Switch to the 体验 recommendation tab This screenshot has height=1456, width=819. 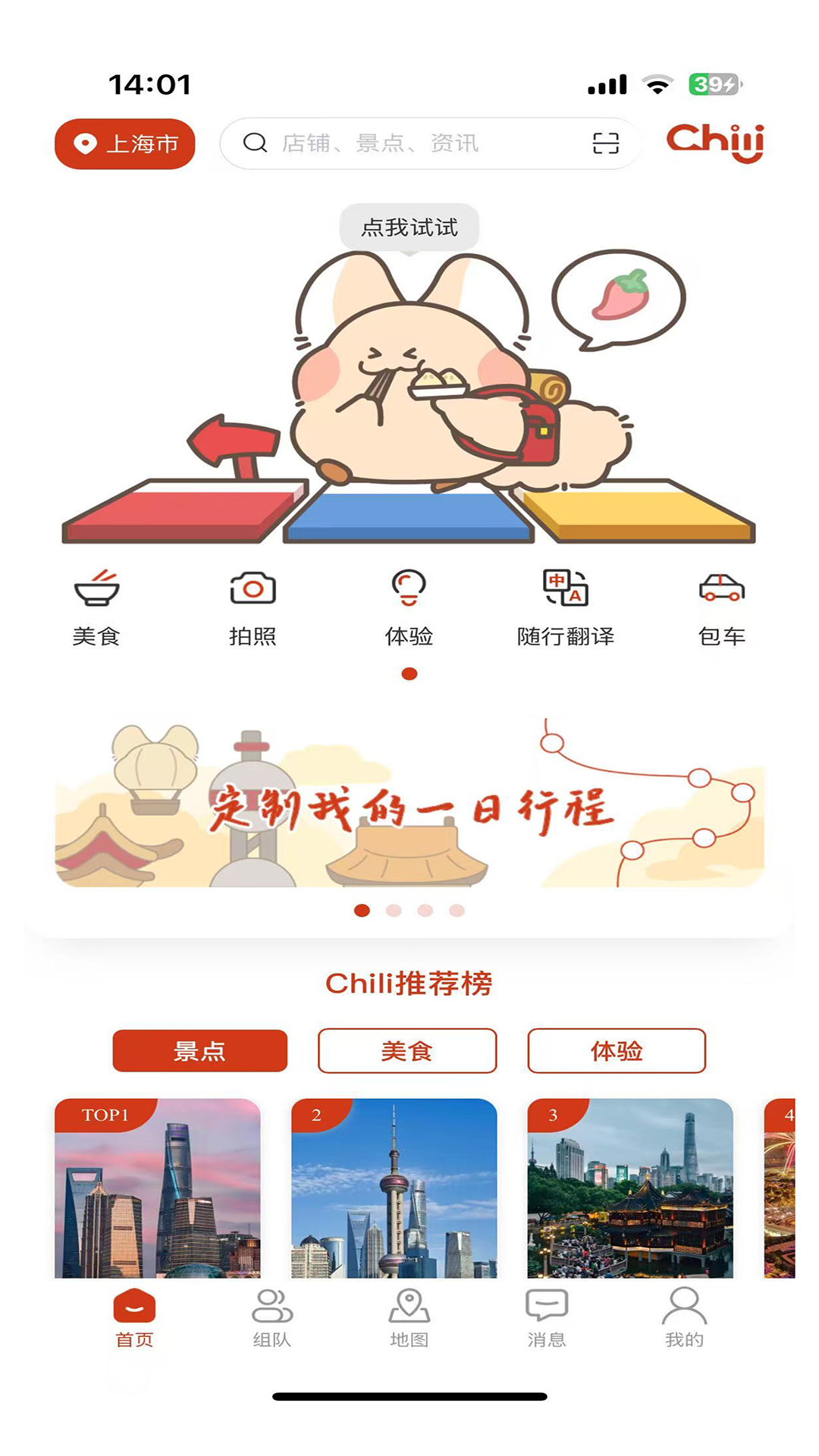(x=616, y=1051)
